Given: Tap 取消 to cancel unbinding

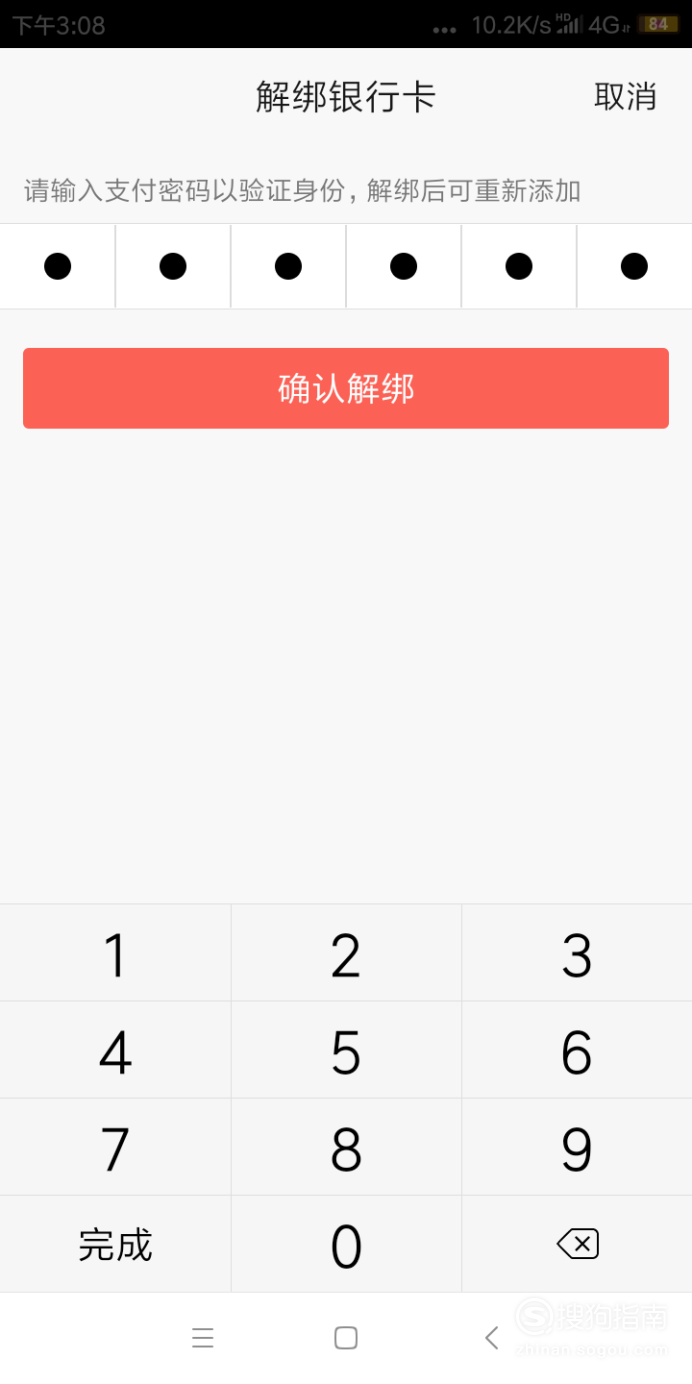Looking at the screenshot, I should point(625,97).
